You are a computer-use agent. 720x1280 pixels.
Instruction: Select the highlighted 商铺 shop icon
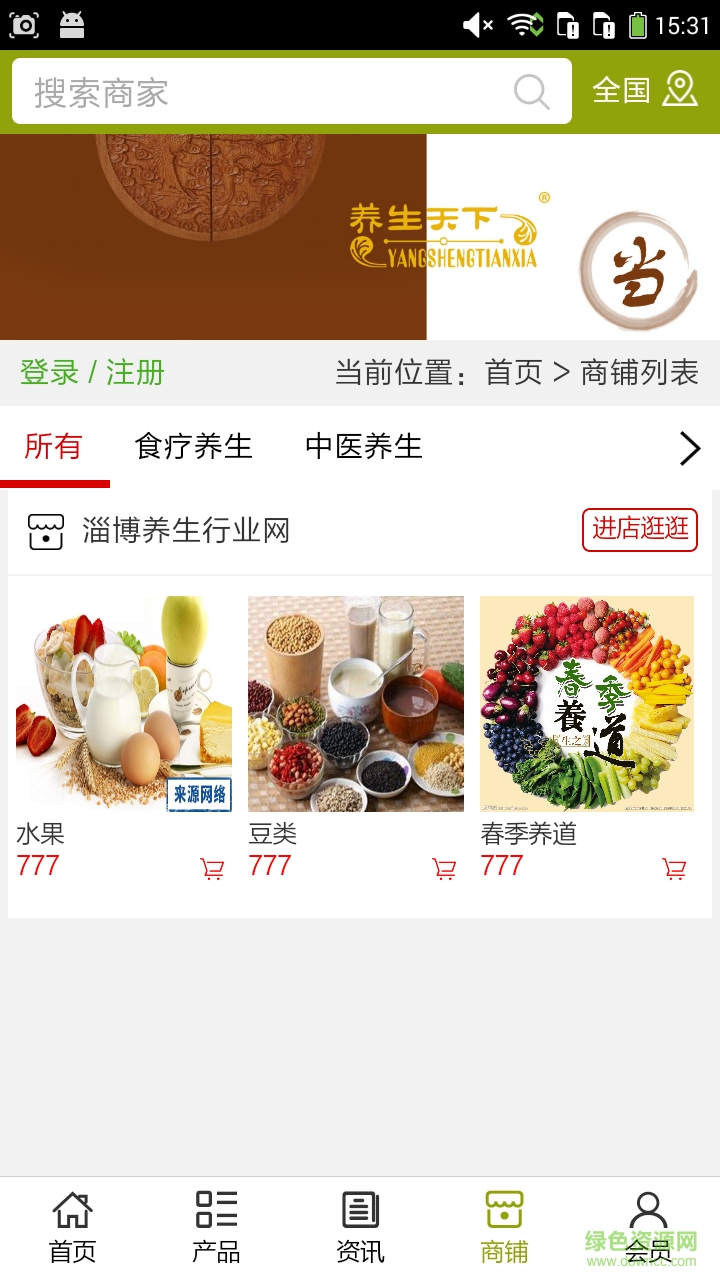[503, 1209]
